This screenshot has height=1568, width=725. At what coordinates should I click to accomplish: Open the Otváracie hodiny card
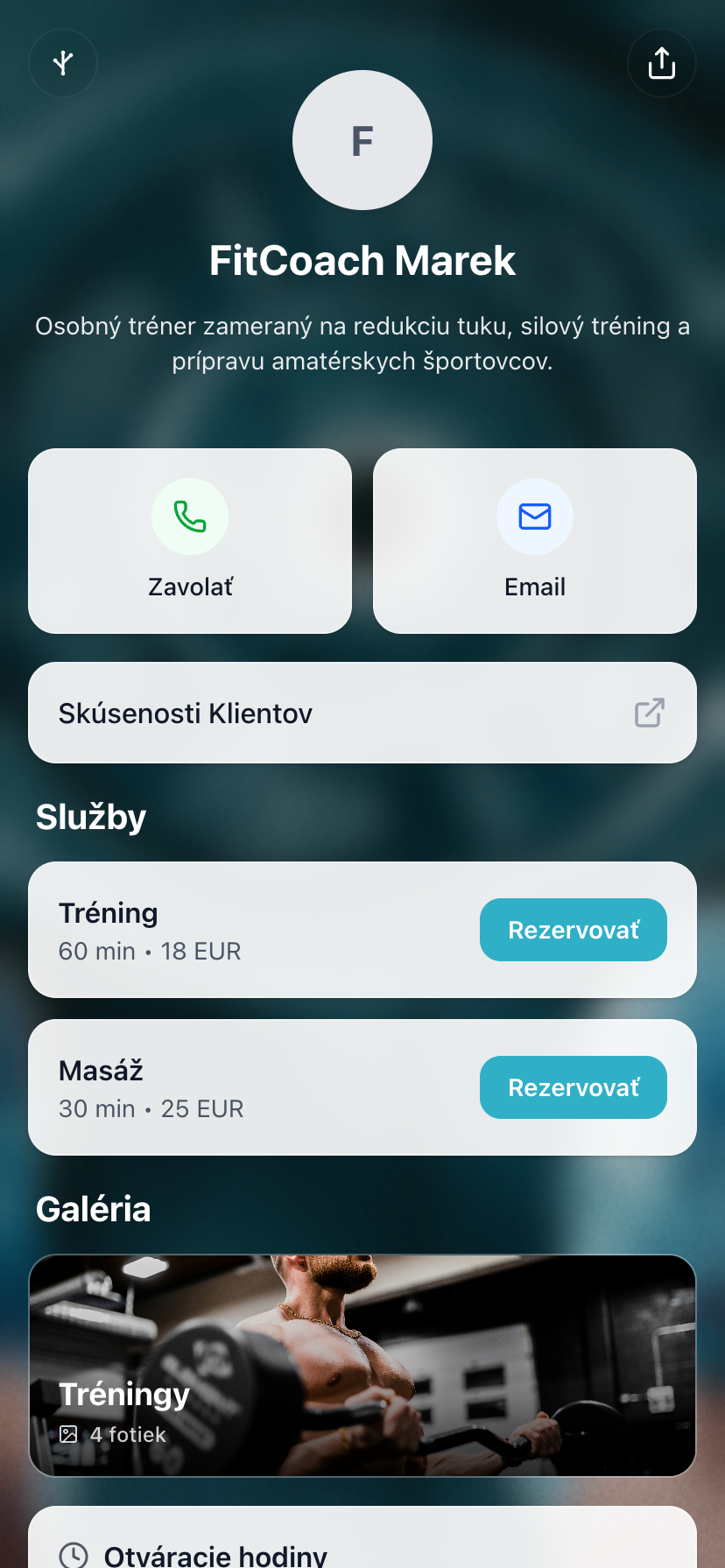pyautogui.click(x=362, y=1538)
